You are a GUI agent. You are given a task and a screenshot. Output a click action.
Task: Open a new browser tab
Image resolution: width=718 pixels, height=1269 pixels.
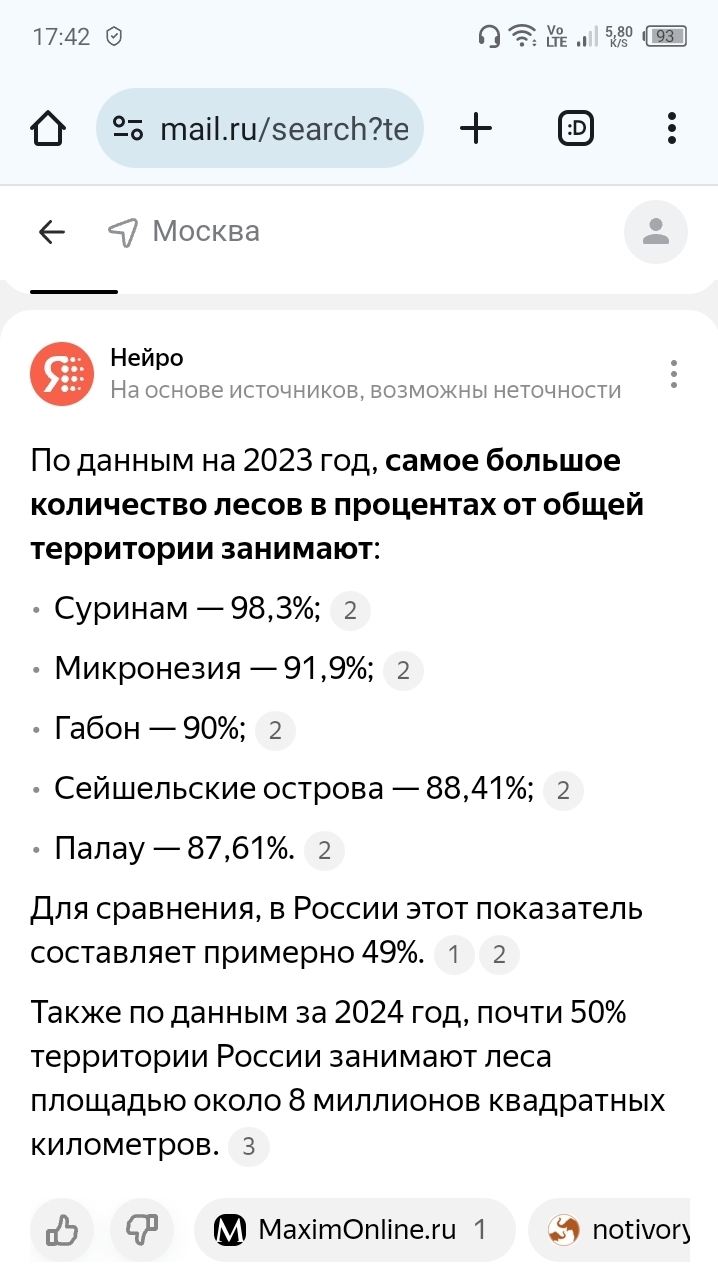pyautogui.click(x=476, y=128)
